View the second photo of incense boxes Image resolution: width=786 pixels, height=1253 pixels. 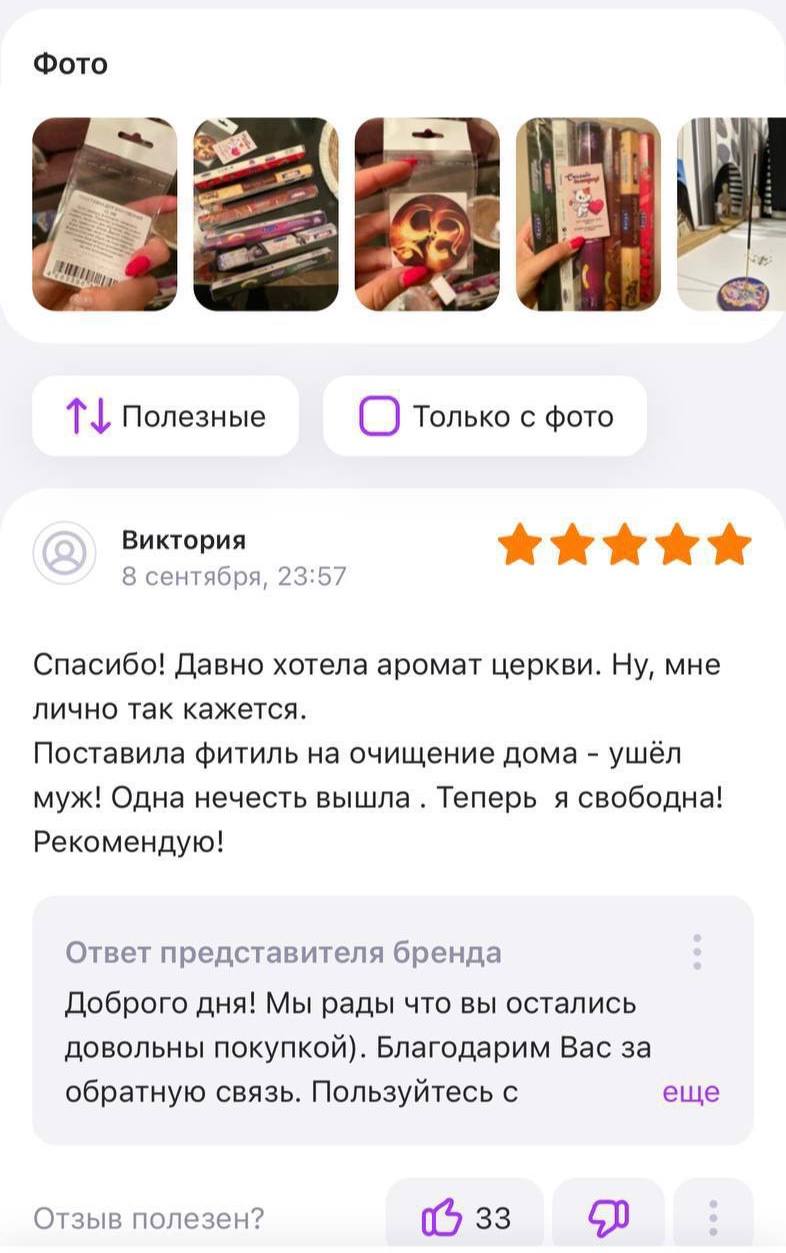[x=266, y=214]
